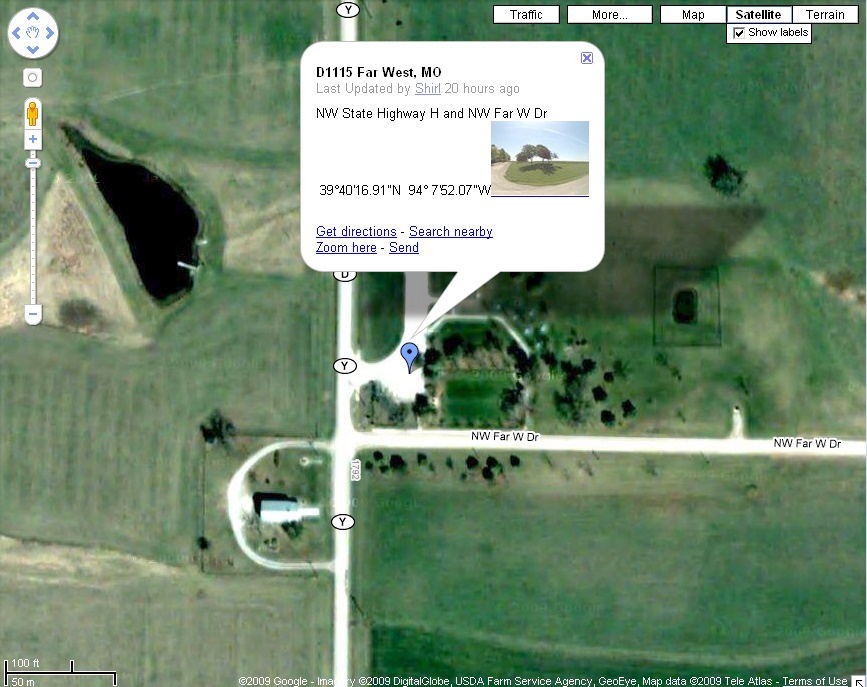867x687 pixels.
Task: Tap the blue map marker pin
Action: click(x=409, y=355)
